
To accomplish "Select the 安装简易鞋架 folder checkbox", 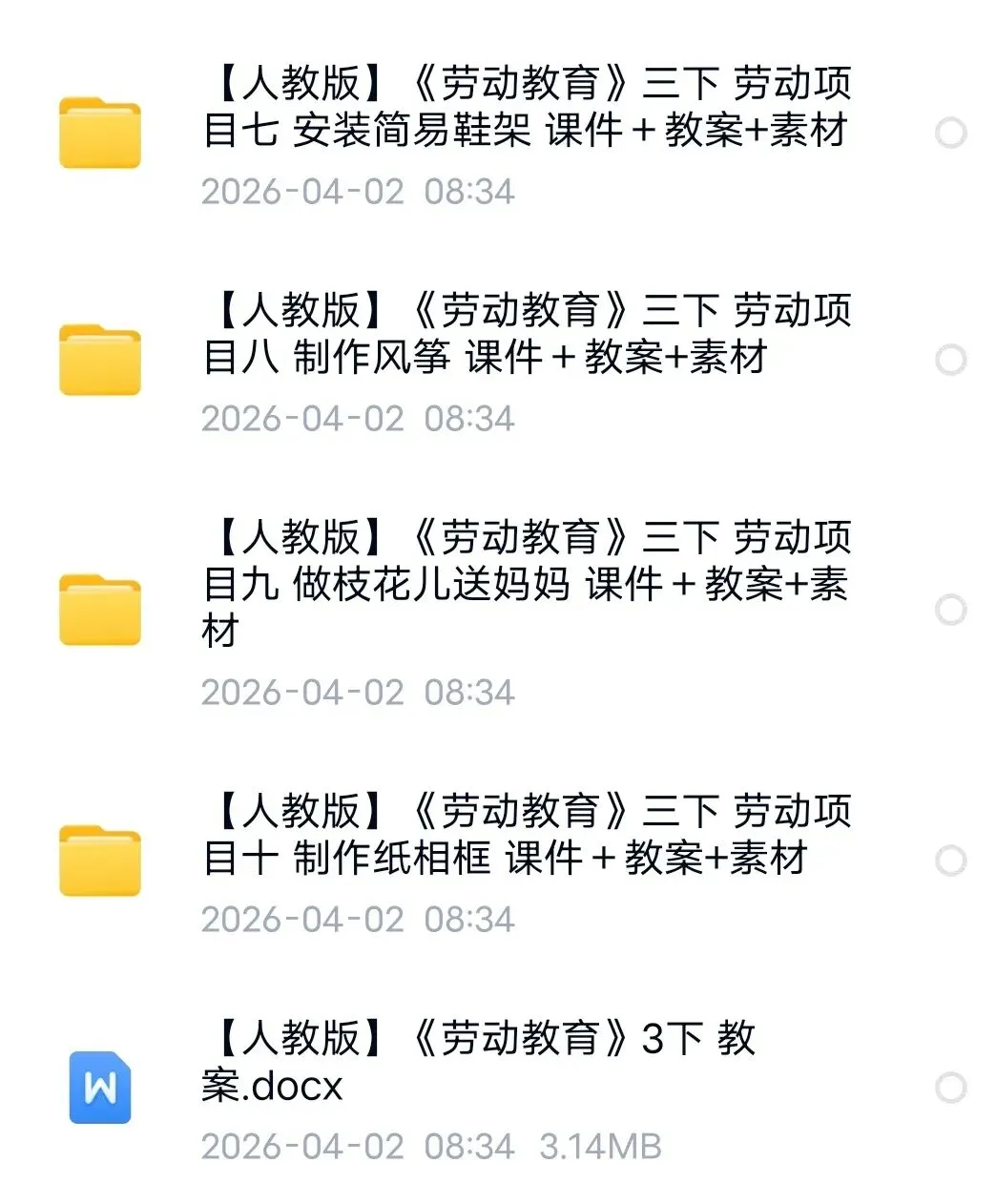I will pyautogui.click(x=950, y=133).
